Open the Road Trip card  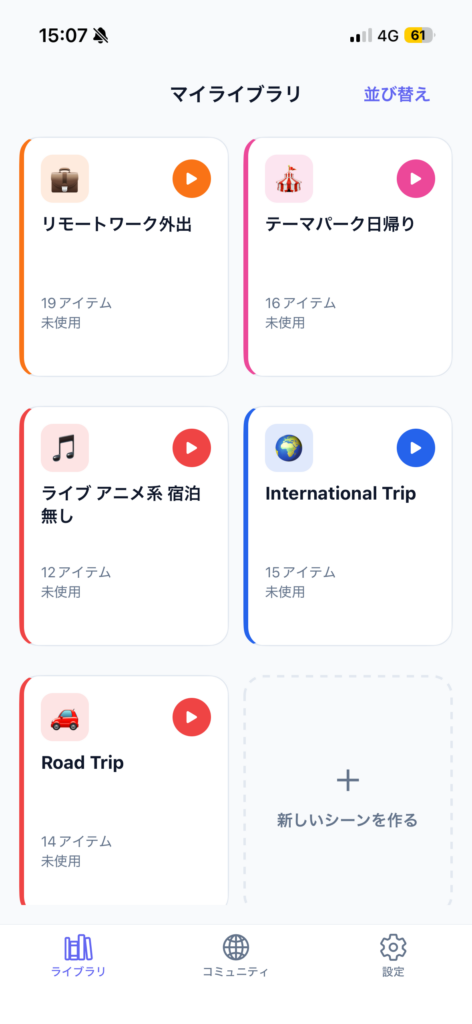click(x=124, y=792)
